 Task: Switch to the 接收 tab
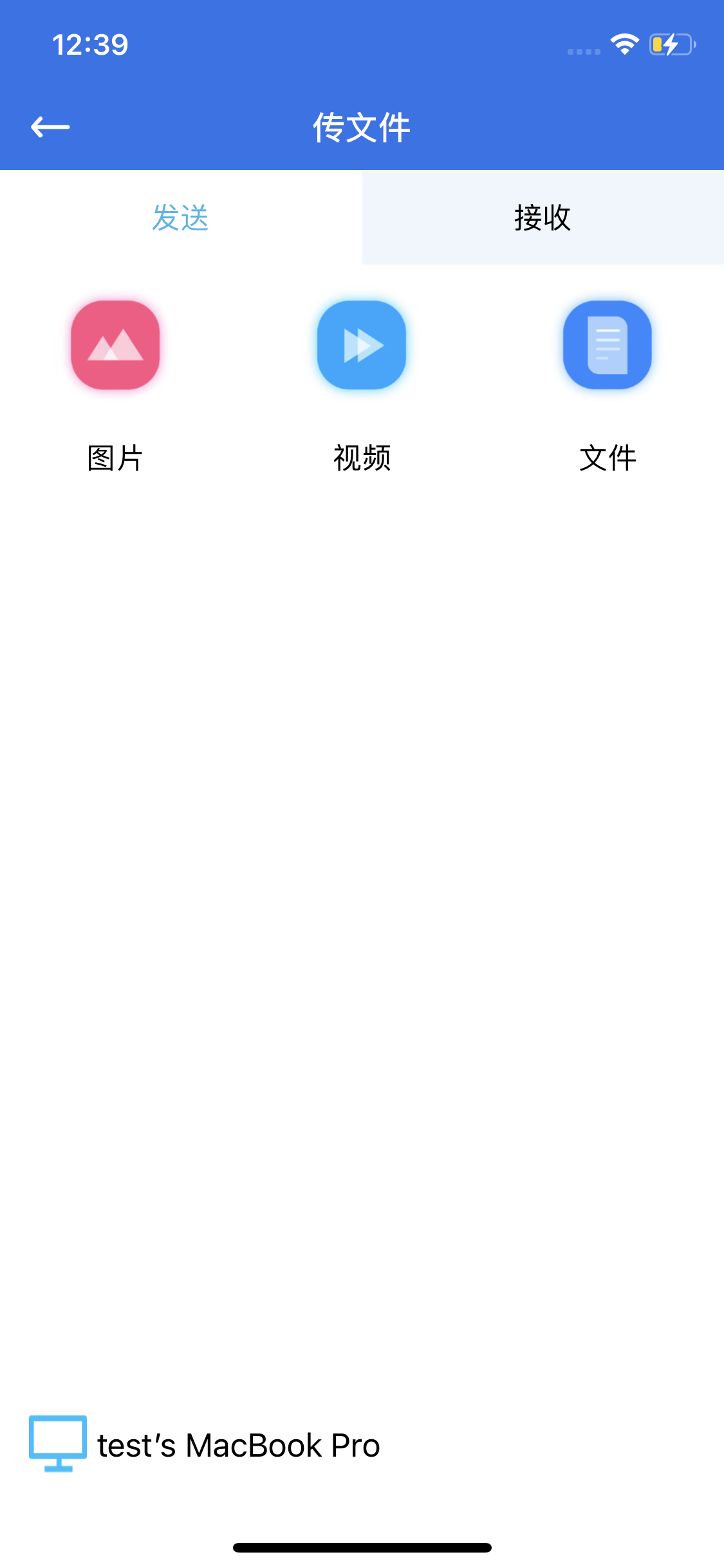tap(543, 217)
